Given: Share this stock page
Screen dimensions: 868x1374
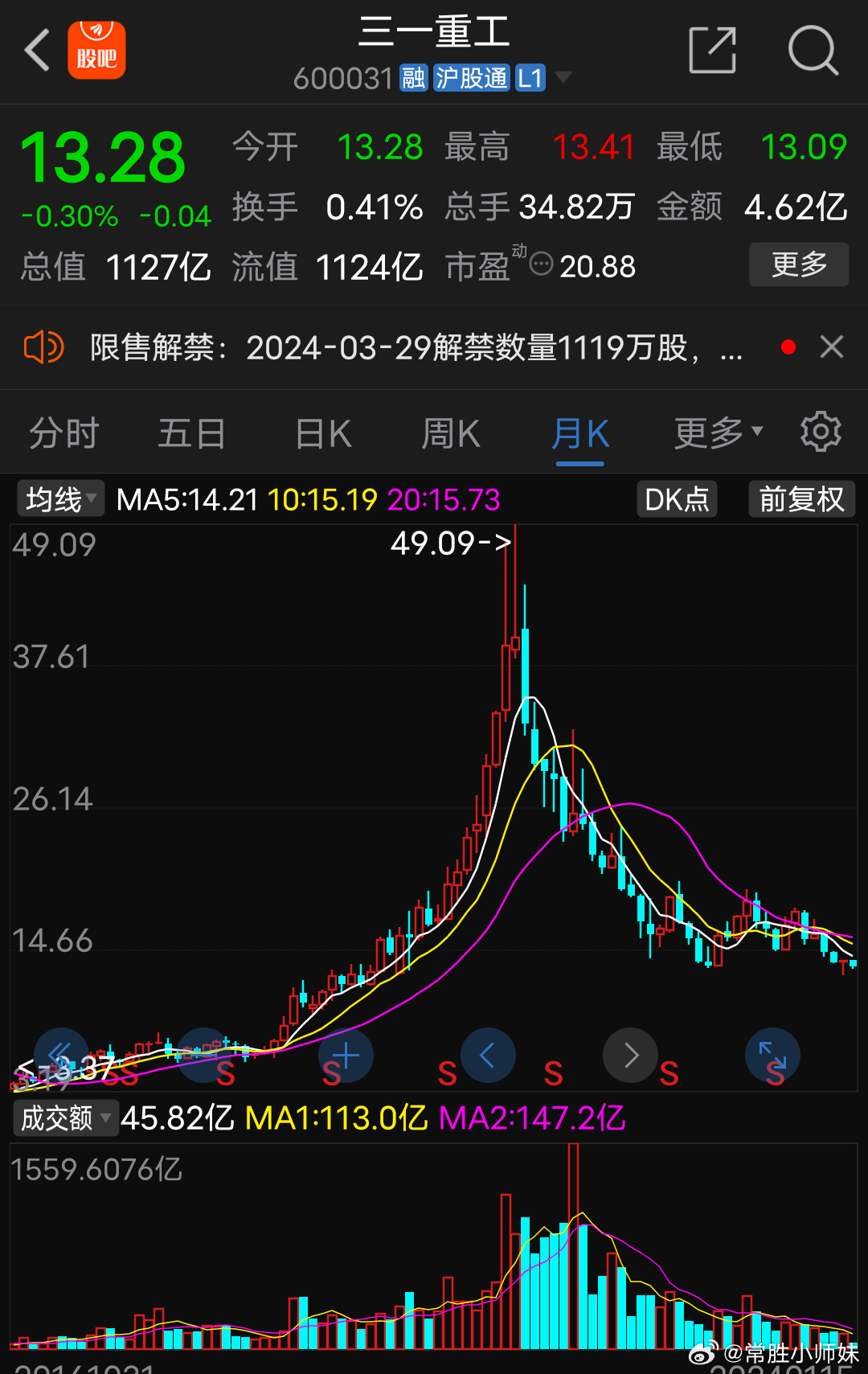Looking at the screenshot, I should click(x=713, y=51).
